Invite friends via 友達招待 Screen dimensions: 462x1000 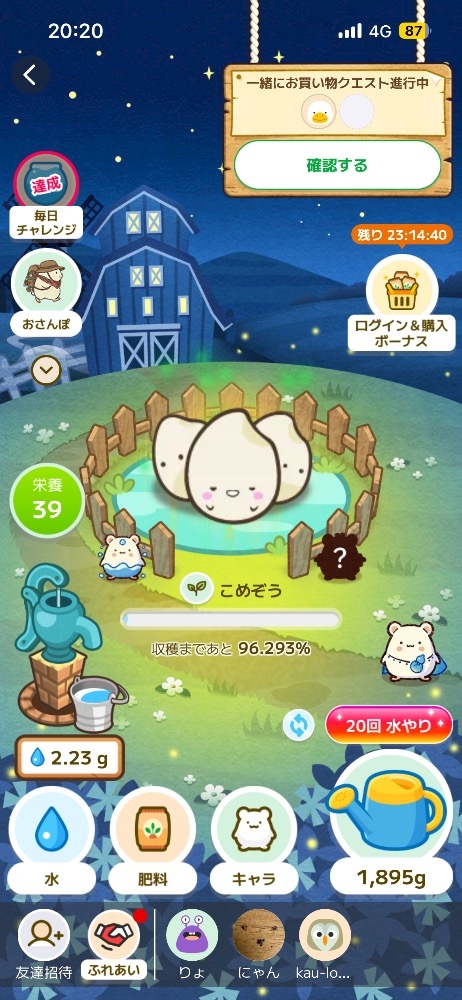(43, 945)
